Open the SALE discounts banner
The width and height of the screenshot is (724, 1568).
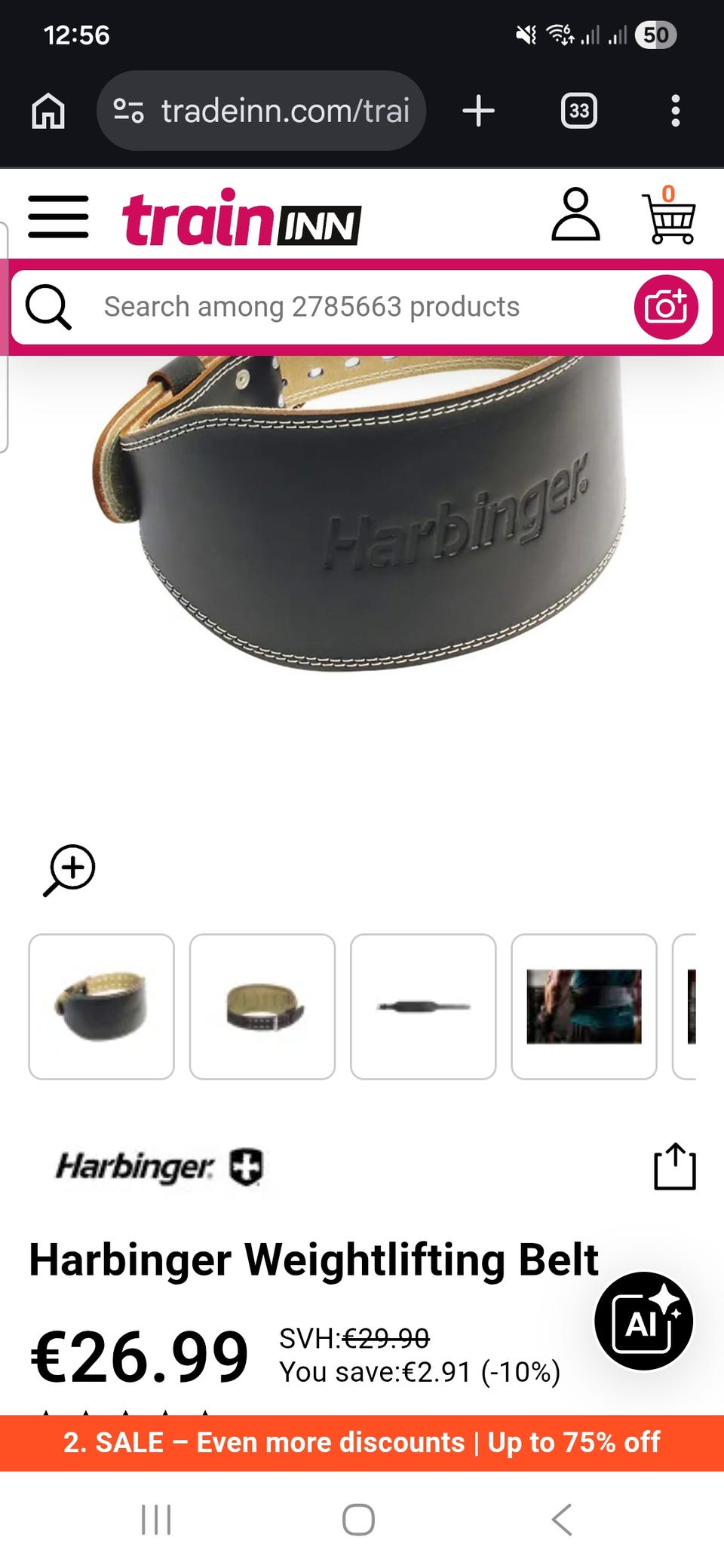pos(362,1443)
